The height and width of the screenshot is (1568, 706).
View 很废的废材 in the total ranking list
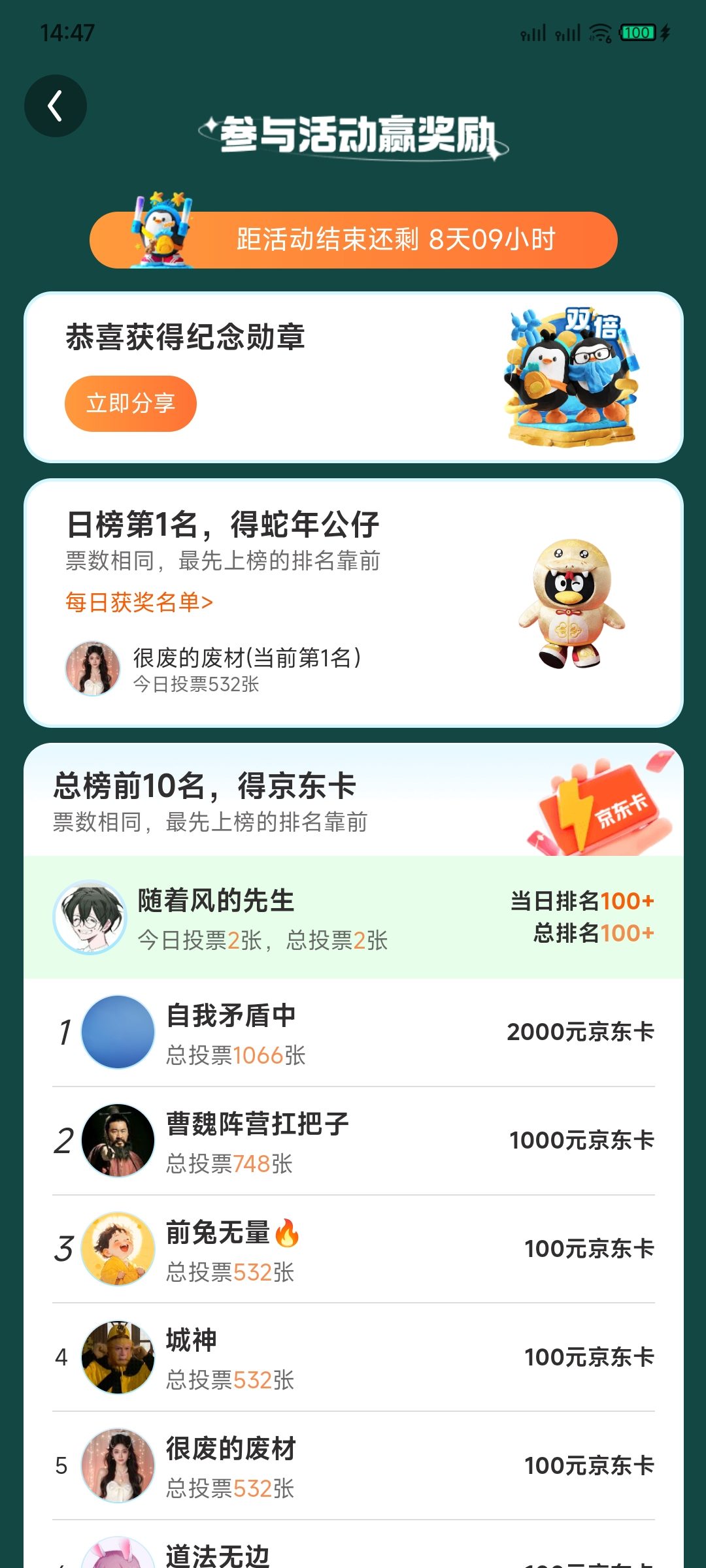(353, 1465)
